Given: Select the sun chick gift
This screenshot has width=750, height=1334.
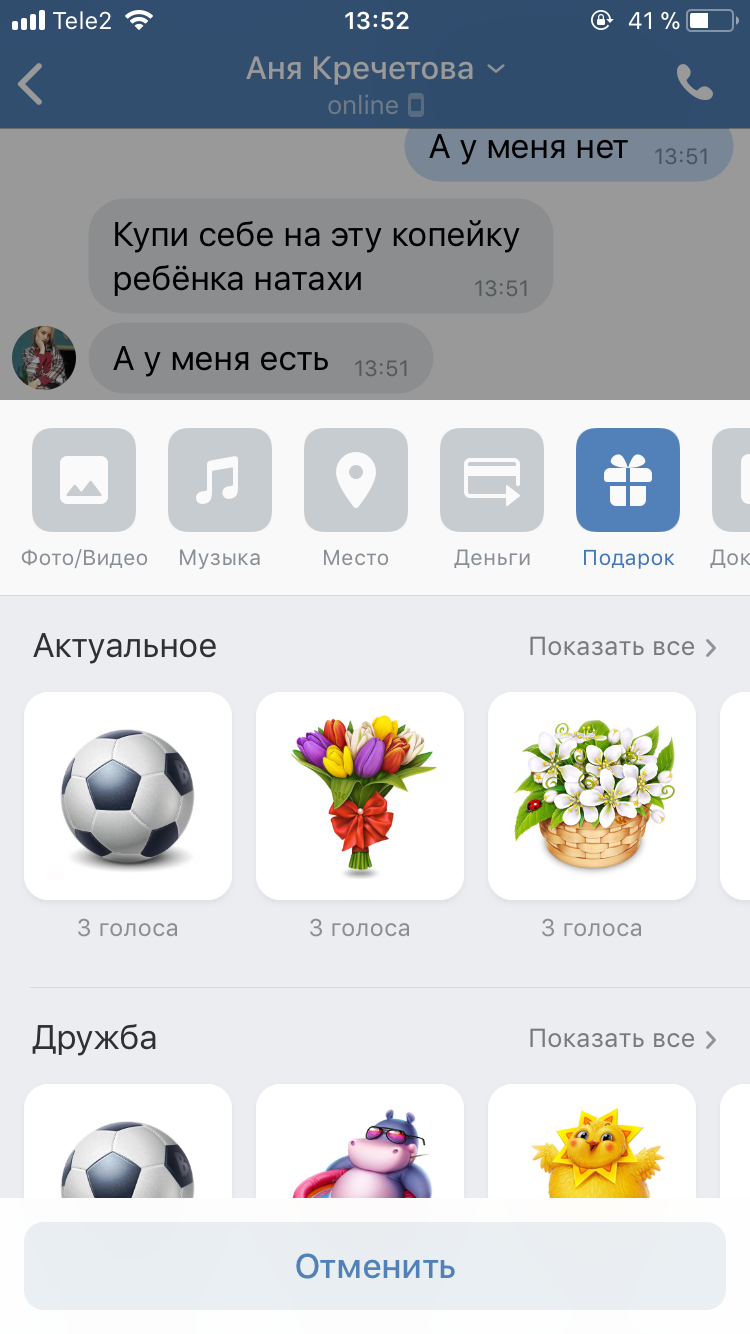Looking at the screenshot, I should [x=592, y=1145].
